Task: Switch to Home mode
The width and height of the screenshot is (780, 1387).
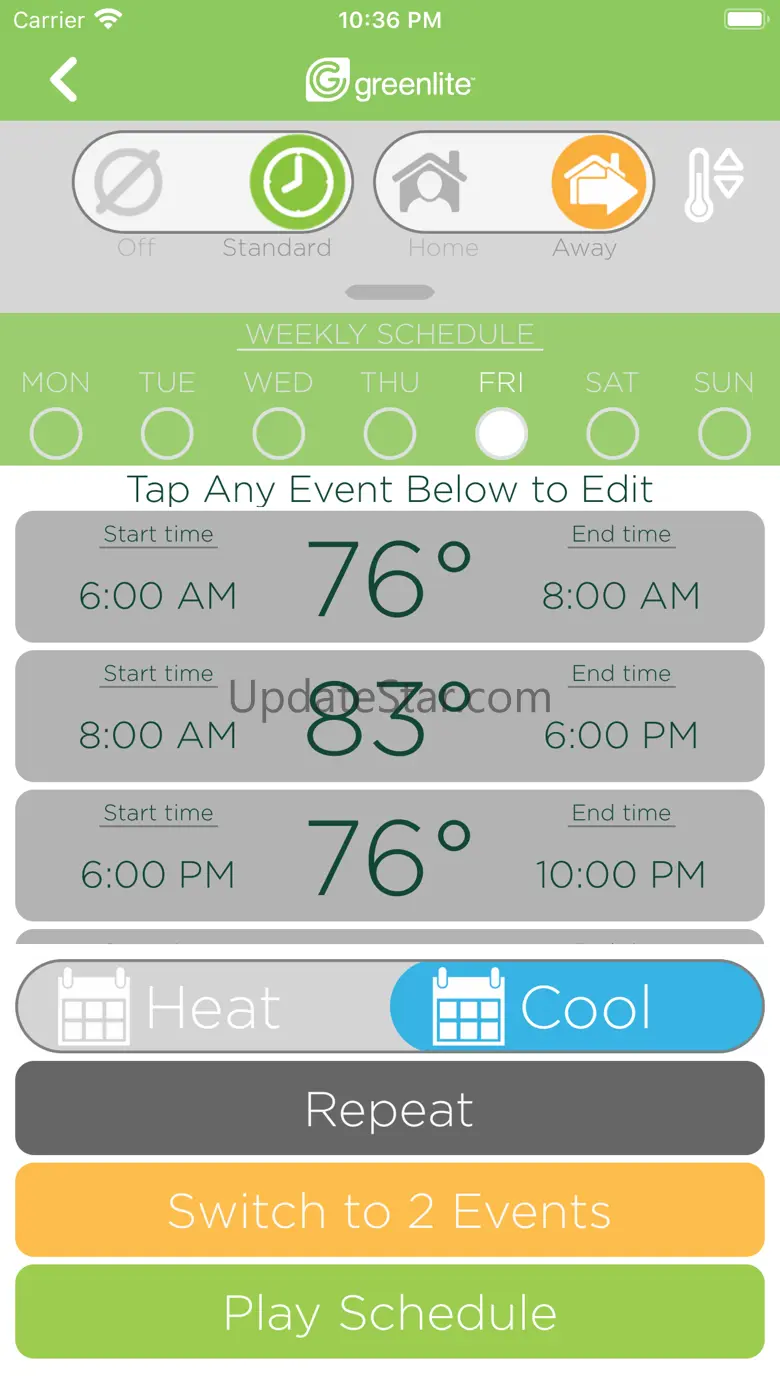Action: (429, 183)
